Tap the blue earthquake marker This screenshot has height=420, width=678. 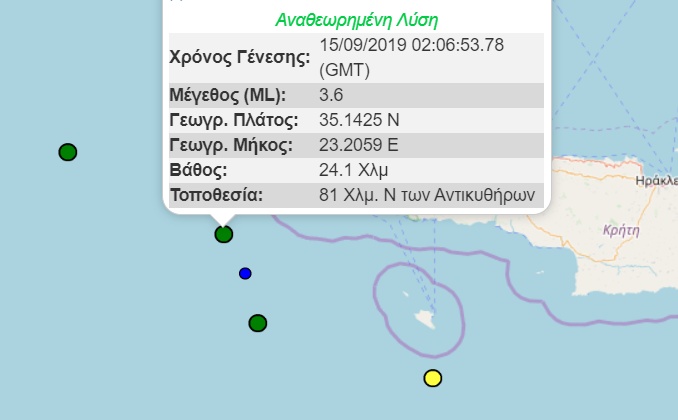(x=245, y=273)
